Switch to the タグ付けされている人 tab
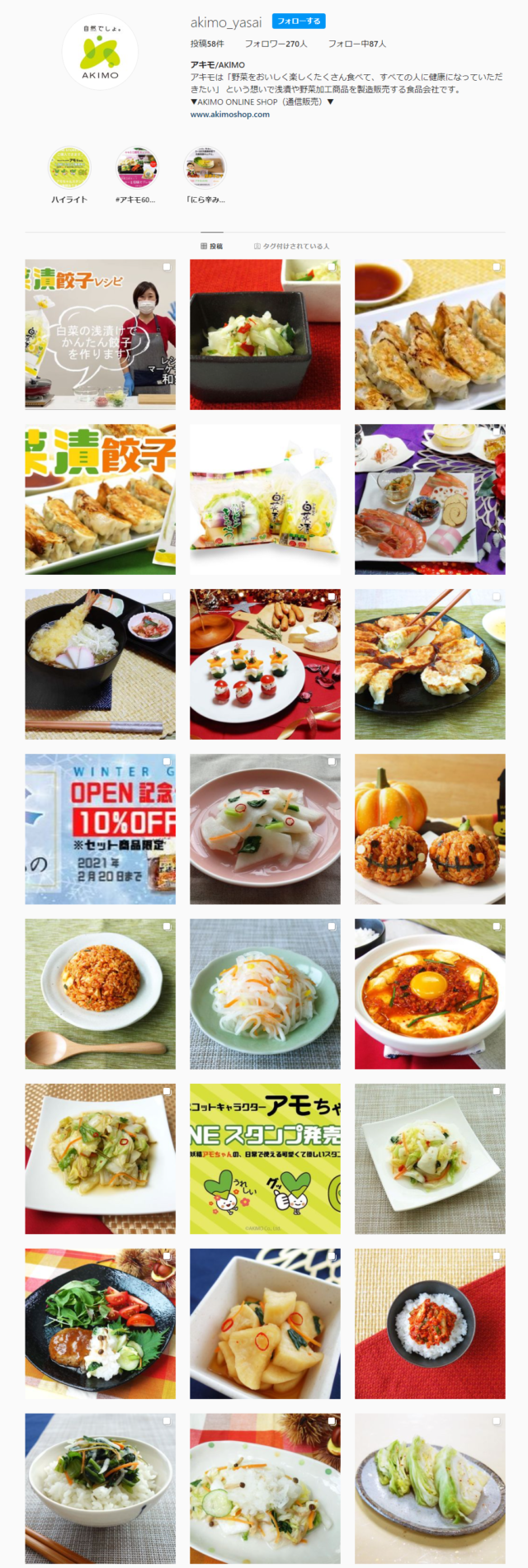Screen dimensions: 528x1568 pyautogui.click(x=291, y=246)
